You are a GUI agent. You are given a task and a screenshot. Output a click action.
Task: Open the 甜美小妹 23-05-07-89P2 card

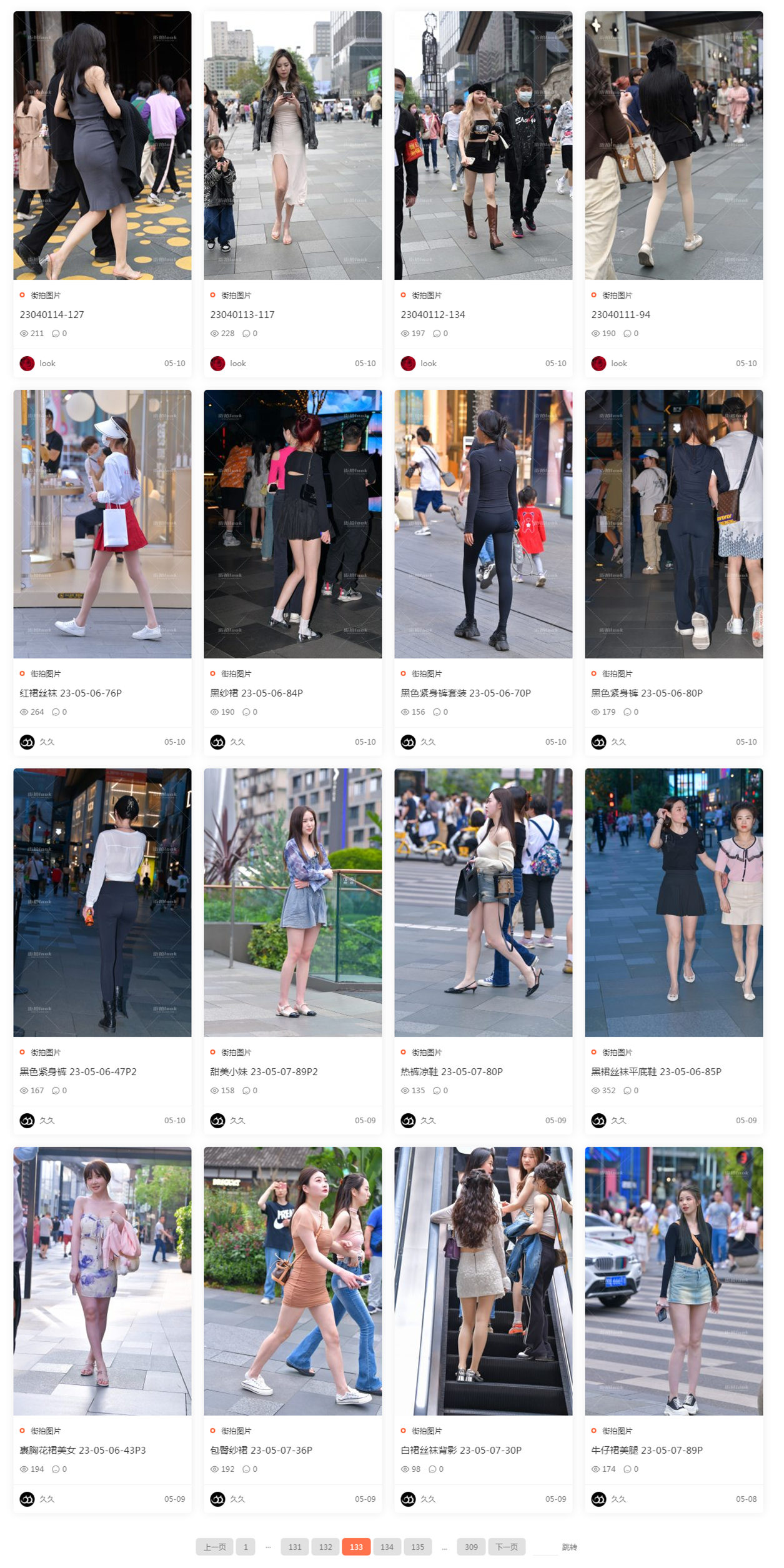[292, 902]
